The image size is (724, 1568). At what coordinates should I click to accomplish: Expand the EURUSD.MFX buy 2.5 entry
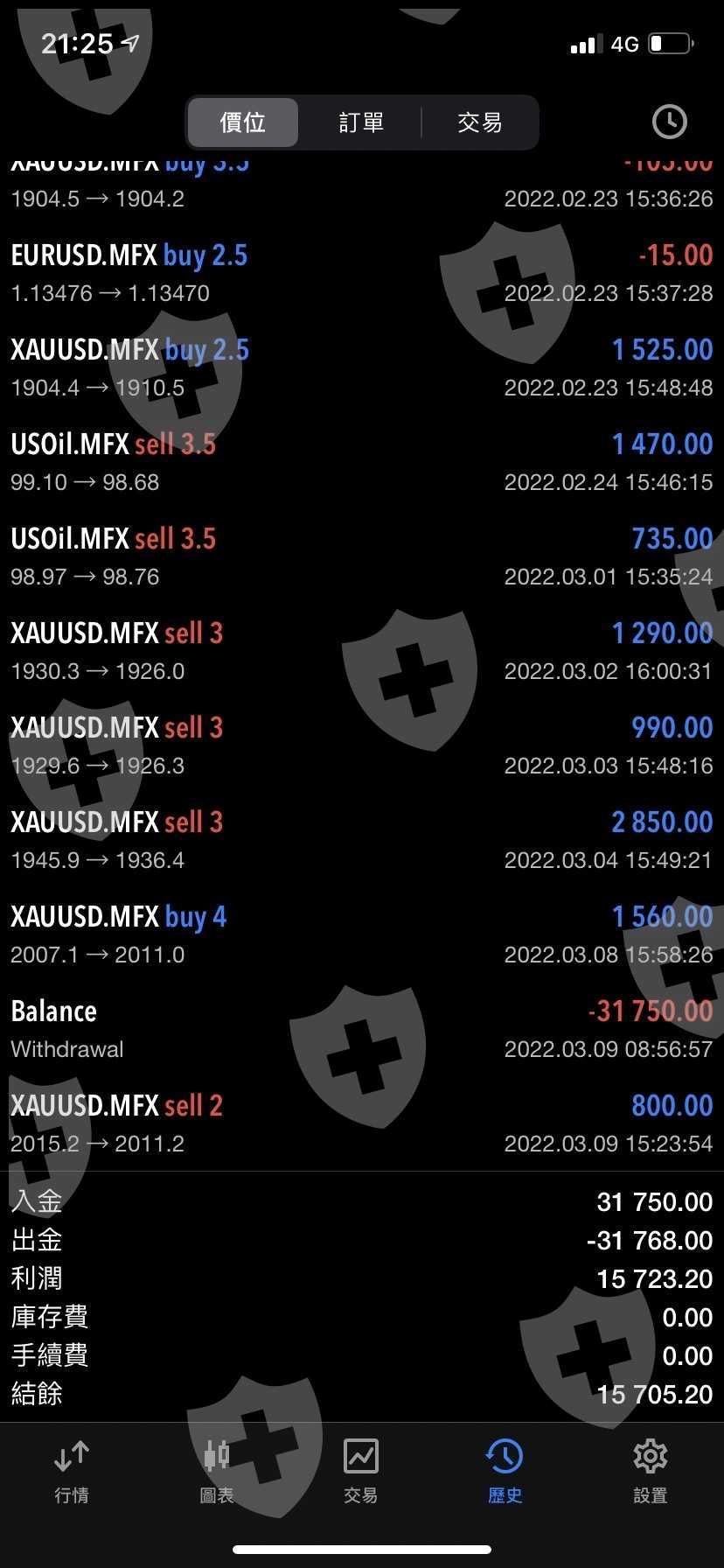[362, 273]
